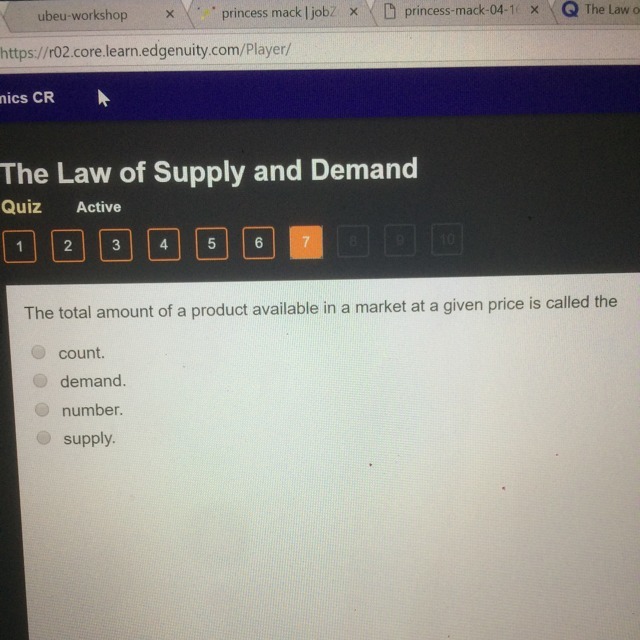
Task: Close the princess mack jobZ tab
Action: (354, 13)
